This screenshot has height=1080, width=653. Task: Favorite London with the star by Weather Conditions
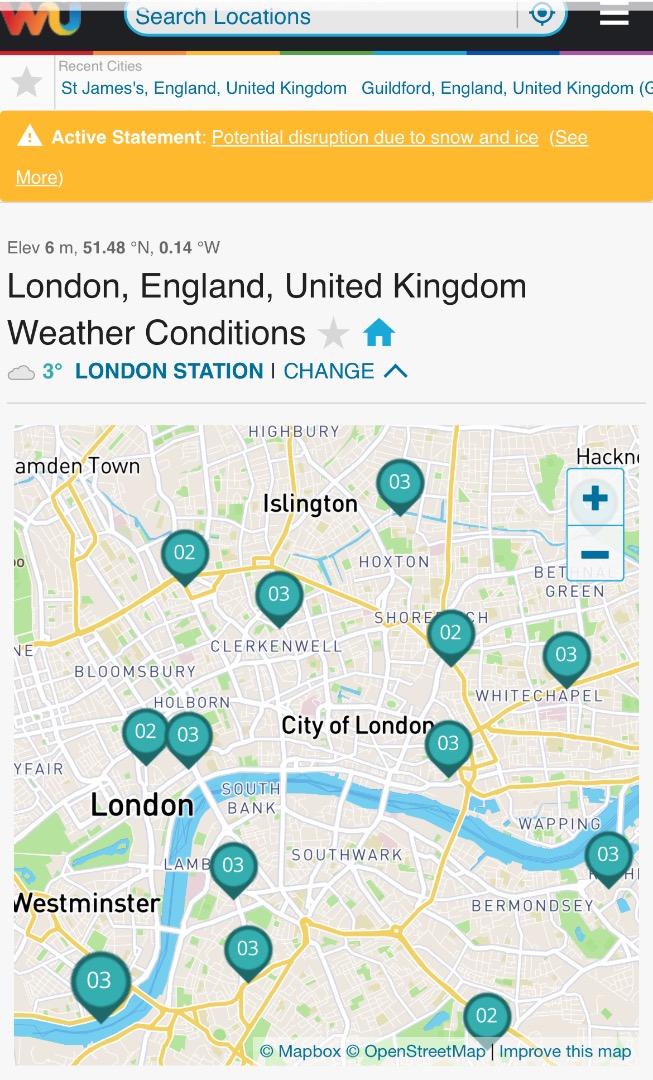point(334,333)
